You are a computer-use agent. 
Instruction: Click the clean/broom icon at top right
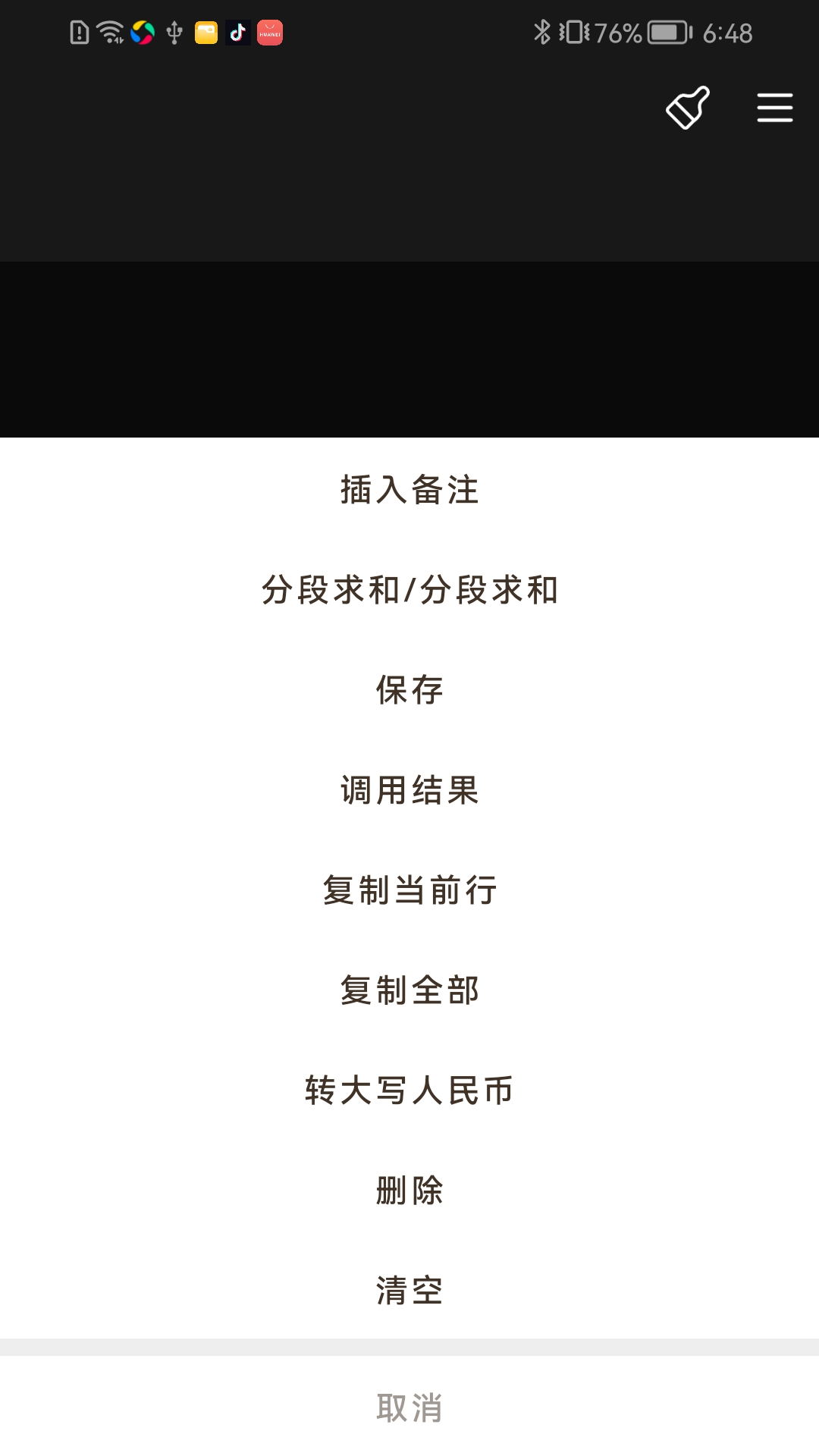point(686,108)
